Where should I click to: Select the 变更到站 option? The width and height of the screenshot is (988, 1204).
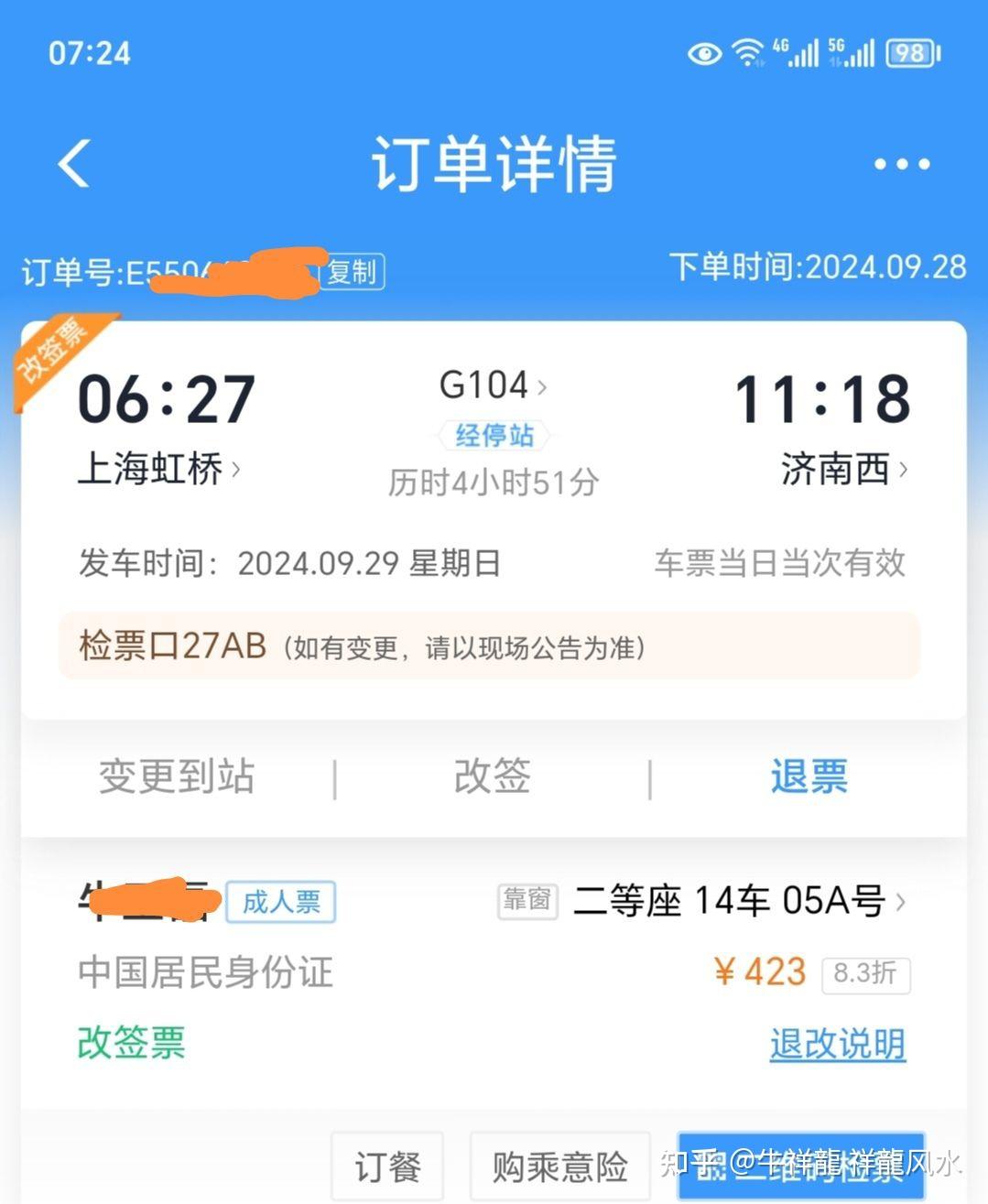click(x=175, y=776)
